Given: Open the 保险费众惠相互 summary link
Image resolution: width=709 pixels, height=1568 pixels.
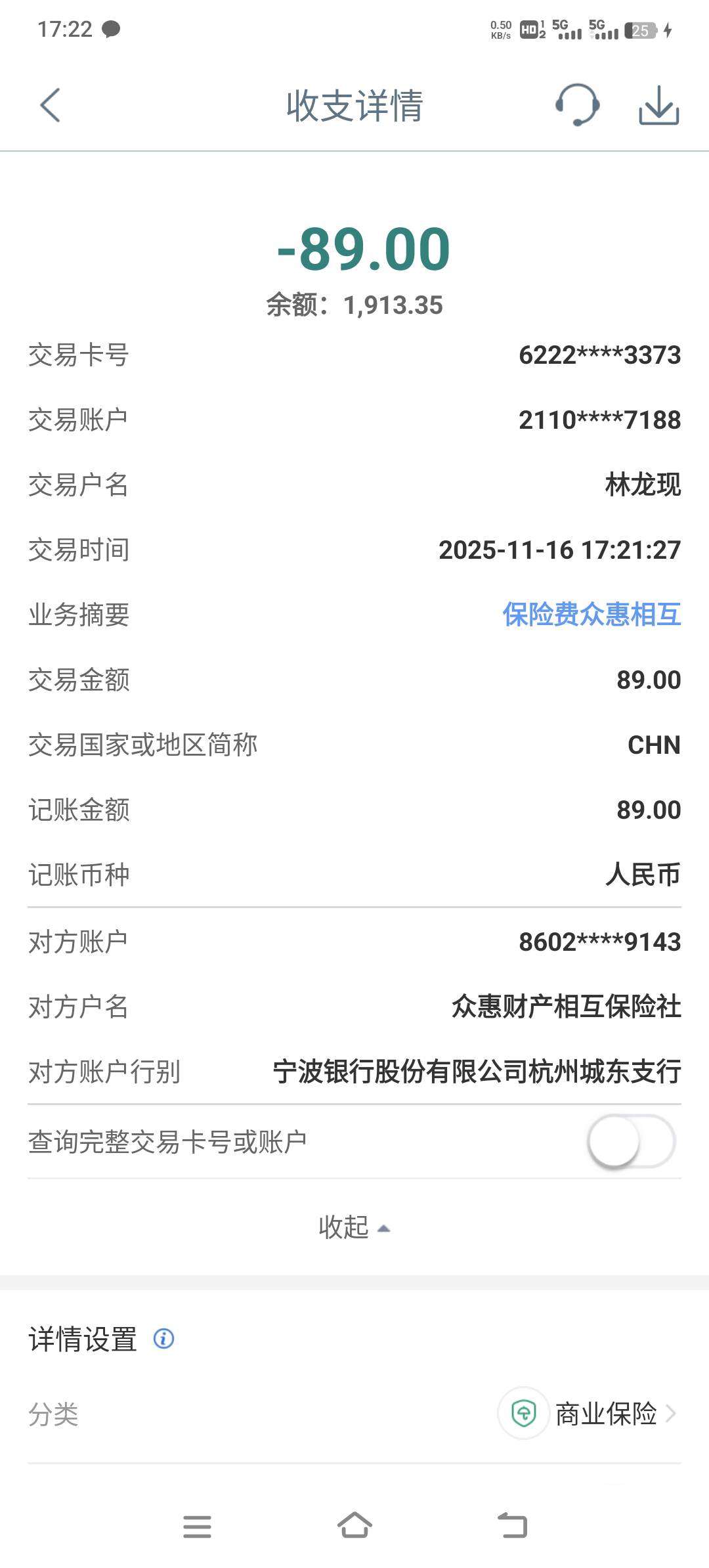Looking at the screenshot, I should click(x=591, y=615).
